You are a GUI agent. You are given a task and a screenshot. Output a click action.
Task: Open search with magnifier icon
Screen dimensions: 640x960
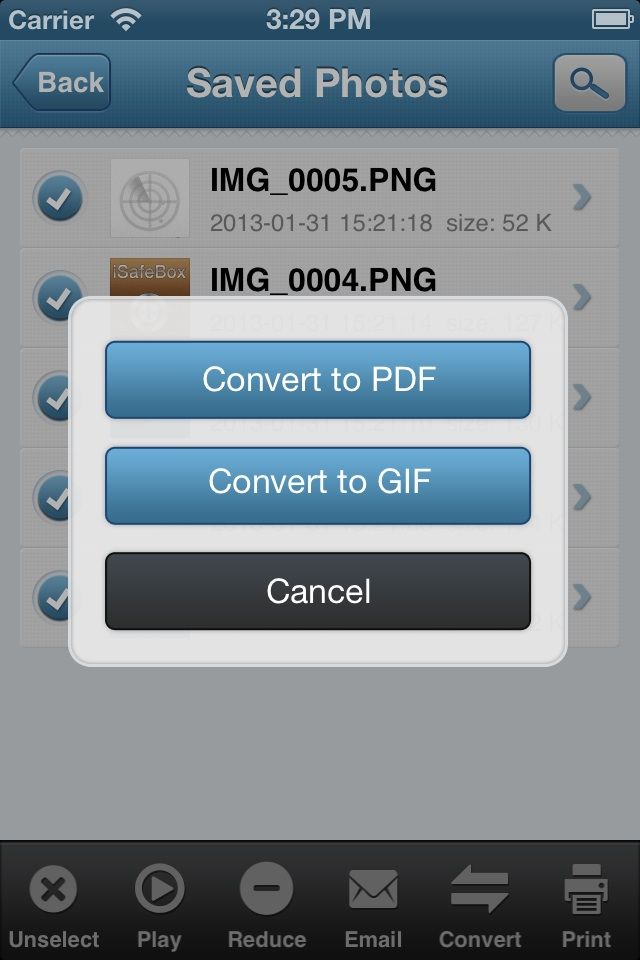click(589, 83)
